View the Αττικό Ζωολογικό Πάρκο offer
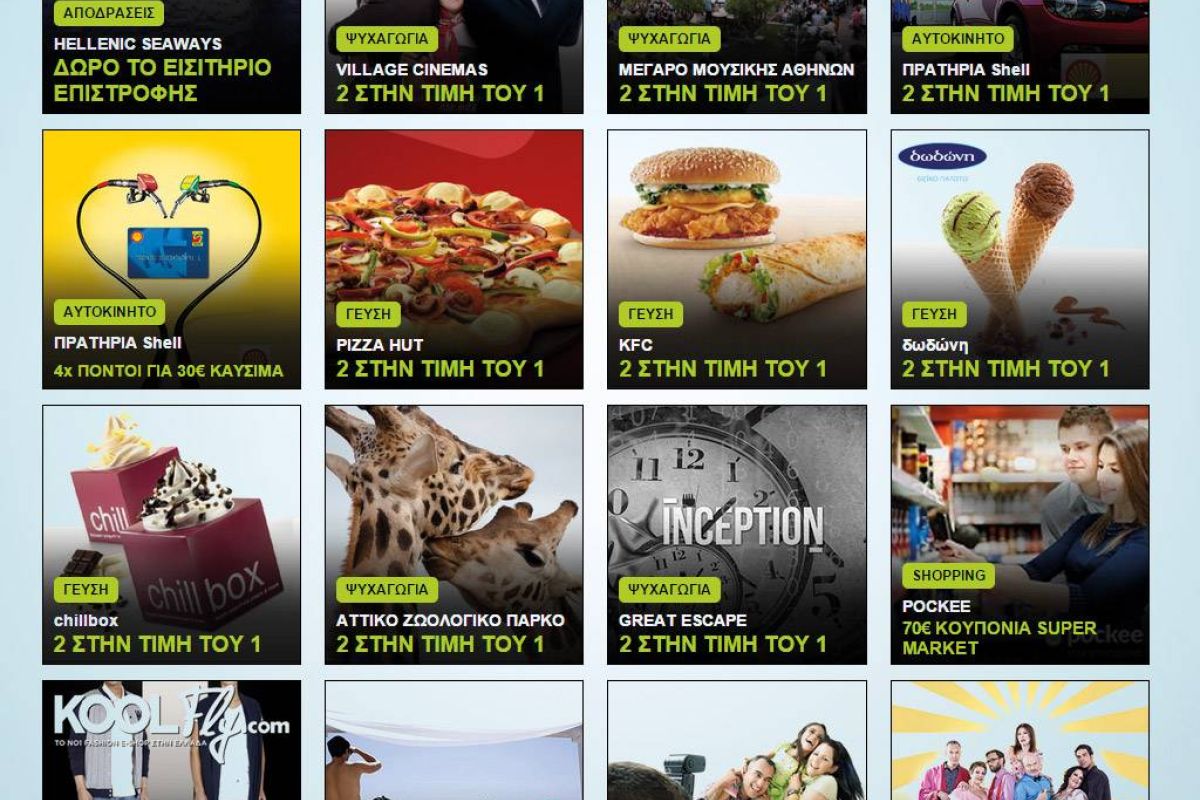1200x800 pixels. 453,534
